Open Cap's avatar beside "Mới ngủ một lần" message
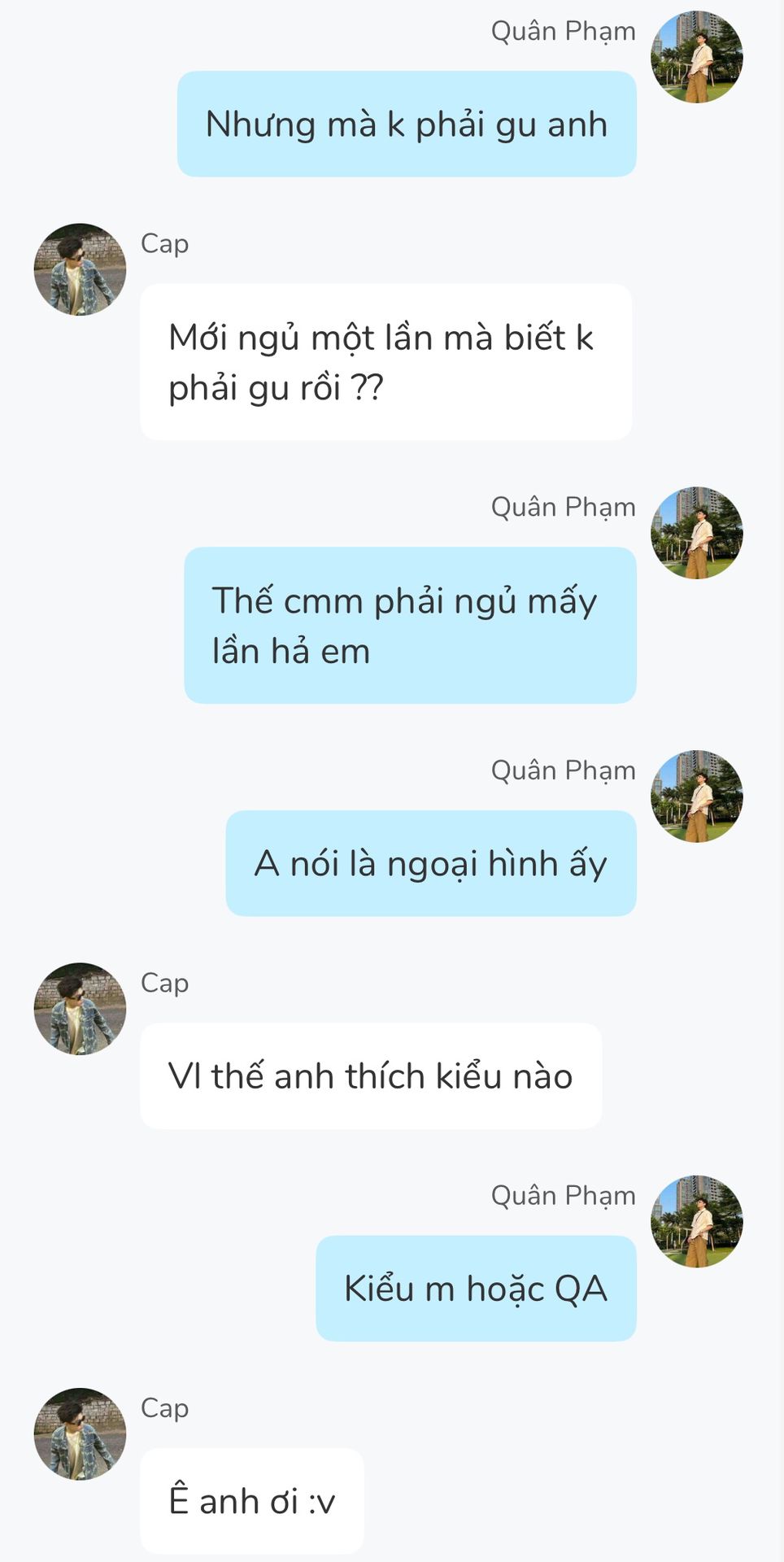Viewport: 784px width, 1562px height. pyautogui.click(x=80, y=269)
